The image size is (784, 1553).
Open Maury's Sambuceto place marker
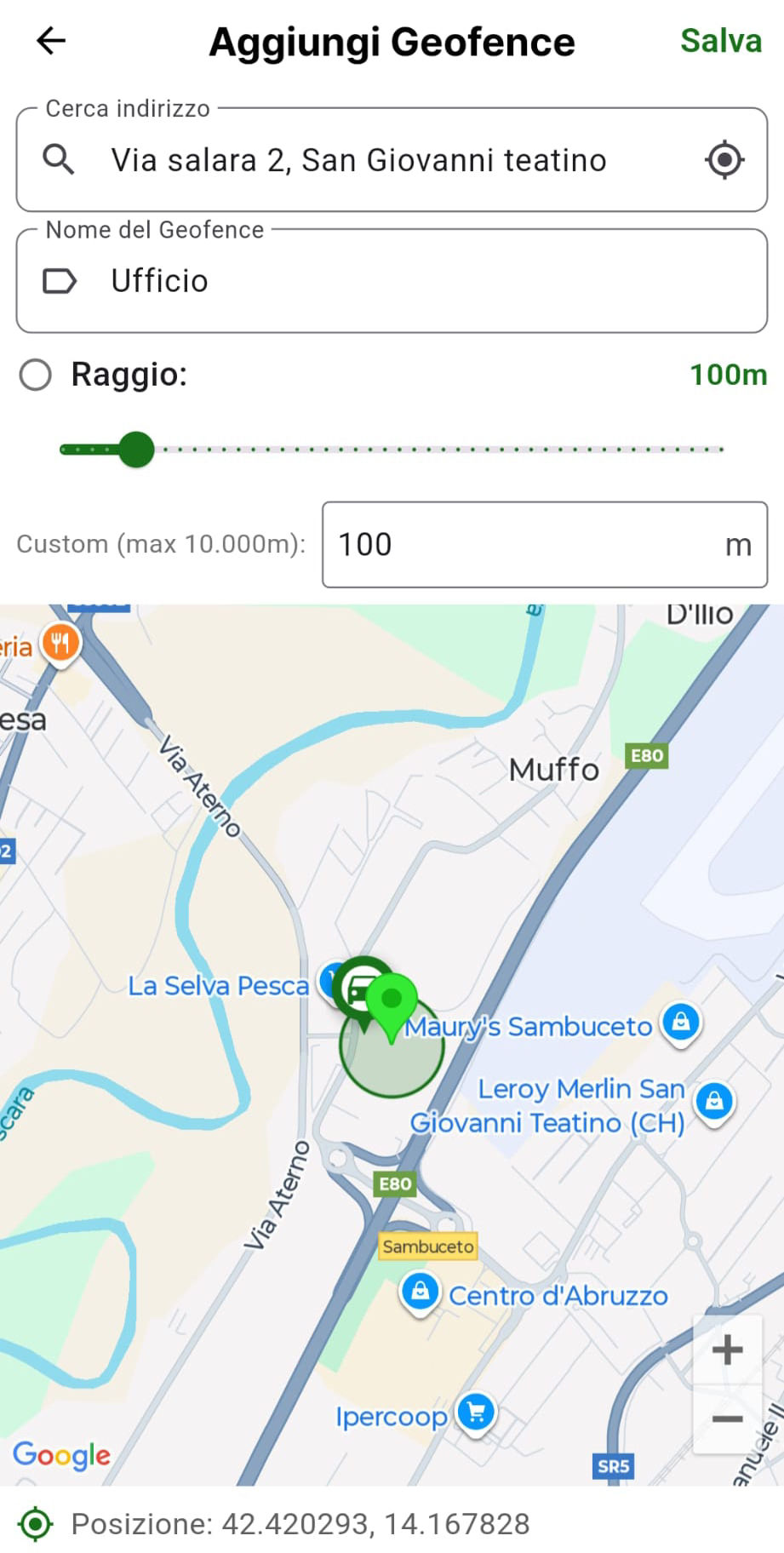point(681,1021)
